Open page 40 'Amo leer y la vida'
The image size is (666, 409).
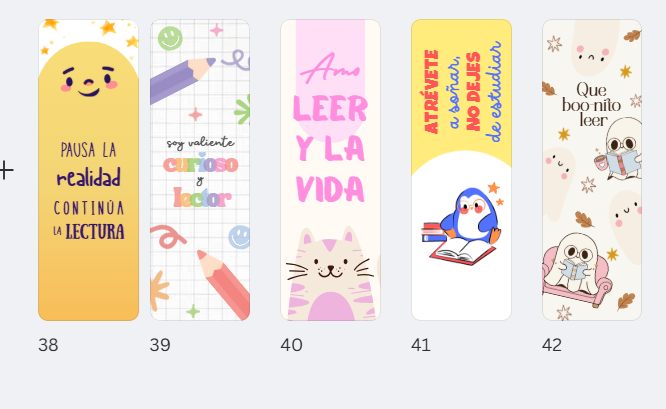(x=330, y=170)
